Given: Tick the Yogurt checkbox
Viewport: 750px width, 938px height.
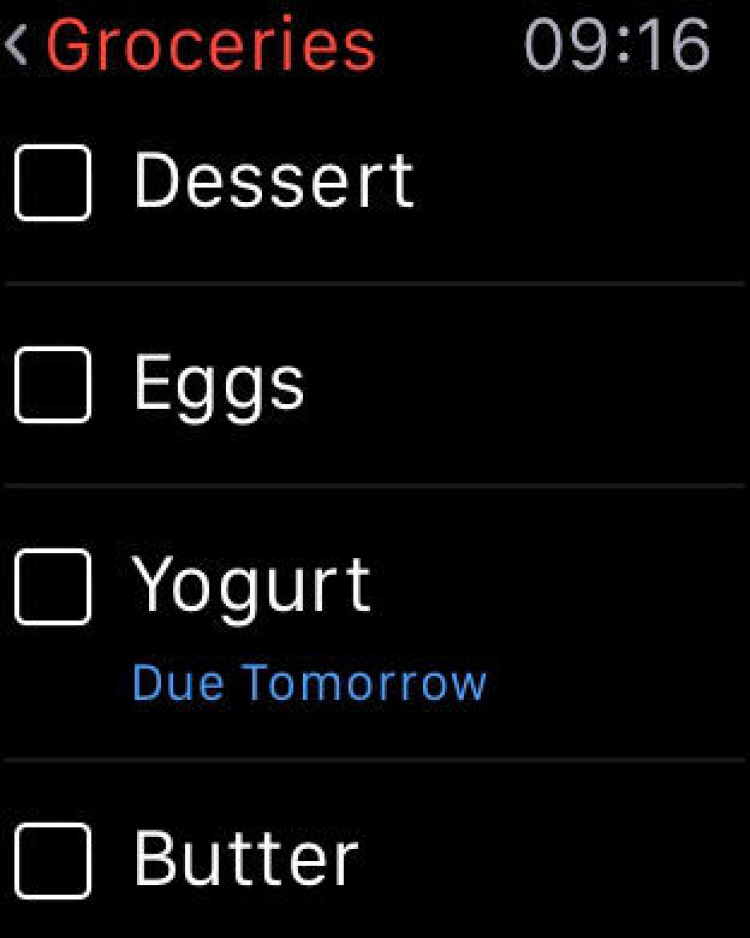Looking at the screenshot, I should click(x=53, y=586).
